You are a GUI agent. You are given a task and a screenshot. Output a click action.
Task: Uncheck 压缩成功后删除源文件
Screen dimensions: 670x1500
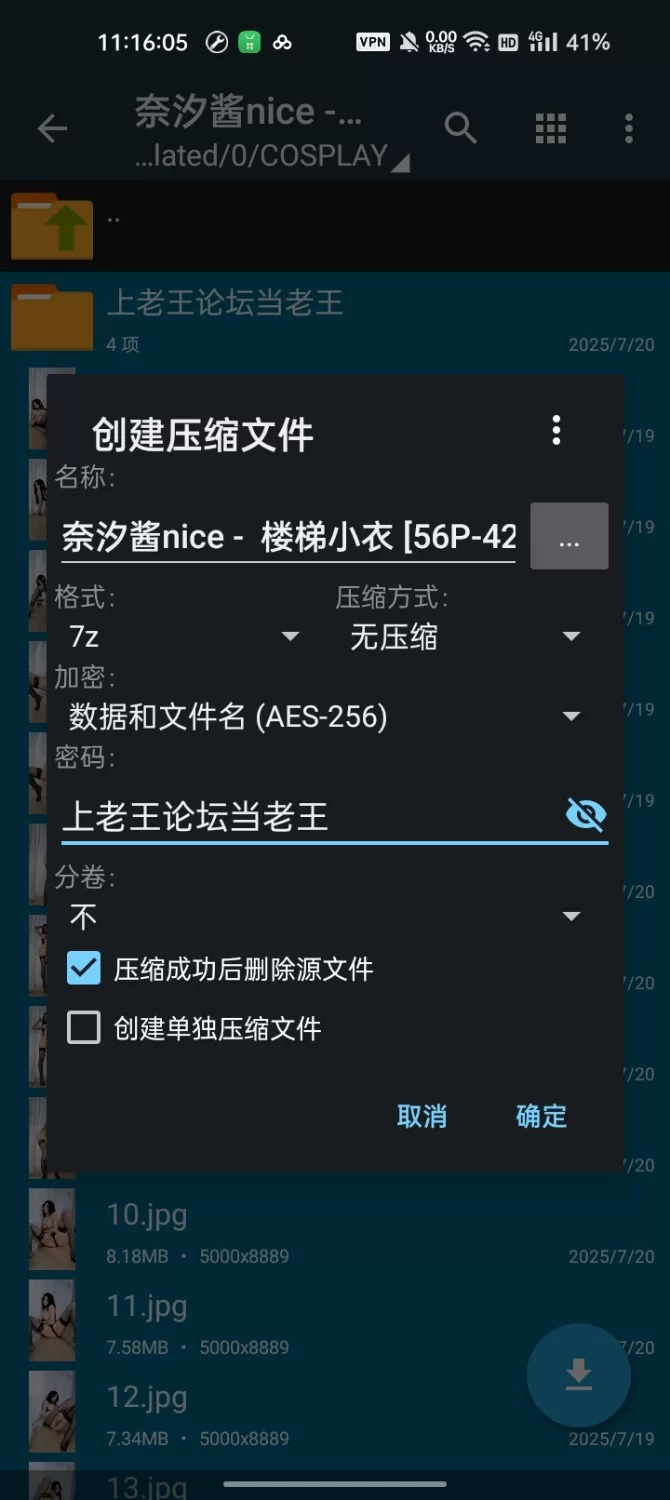coord(84,968)
